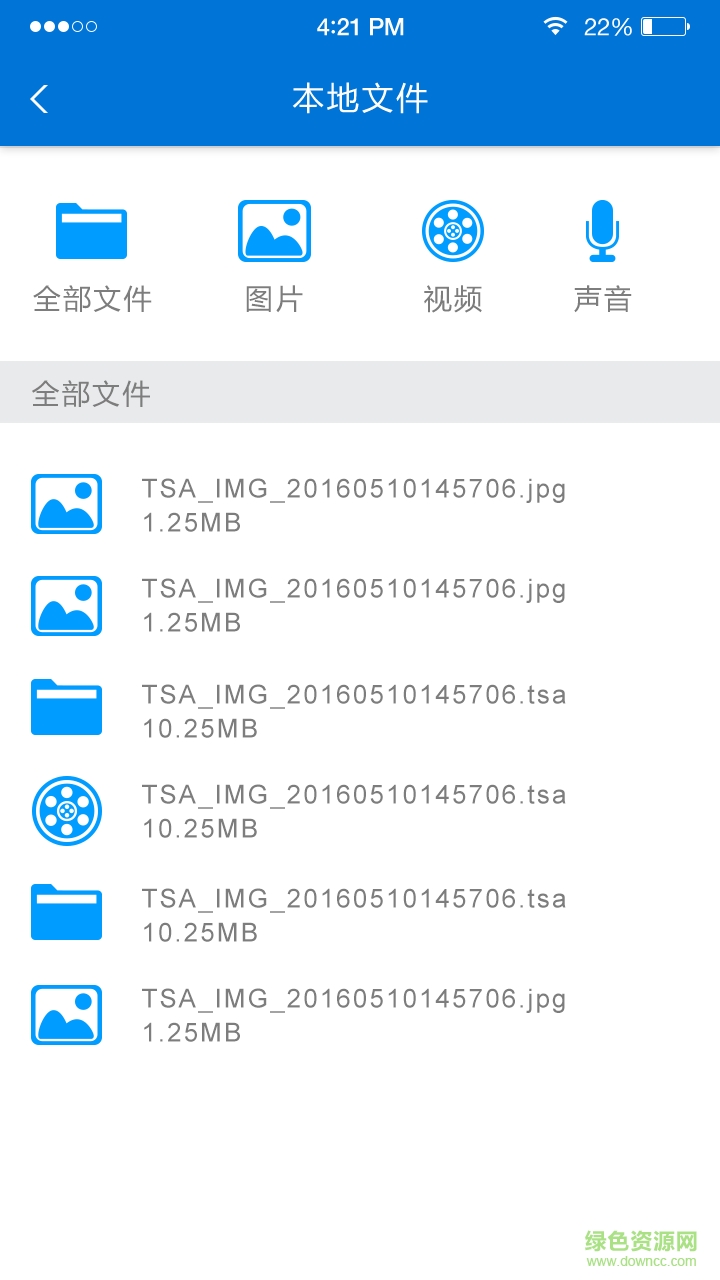Switch to the 图片 category
The image size is (720, 1280).
(x=274, y=256)
